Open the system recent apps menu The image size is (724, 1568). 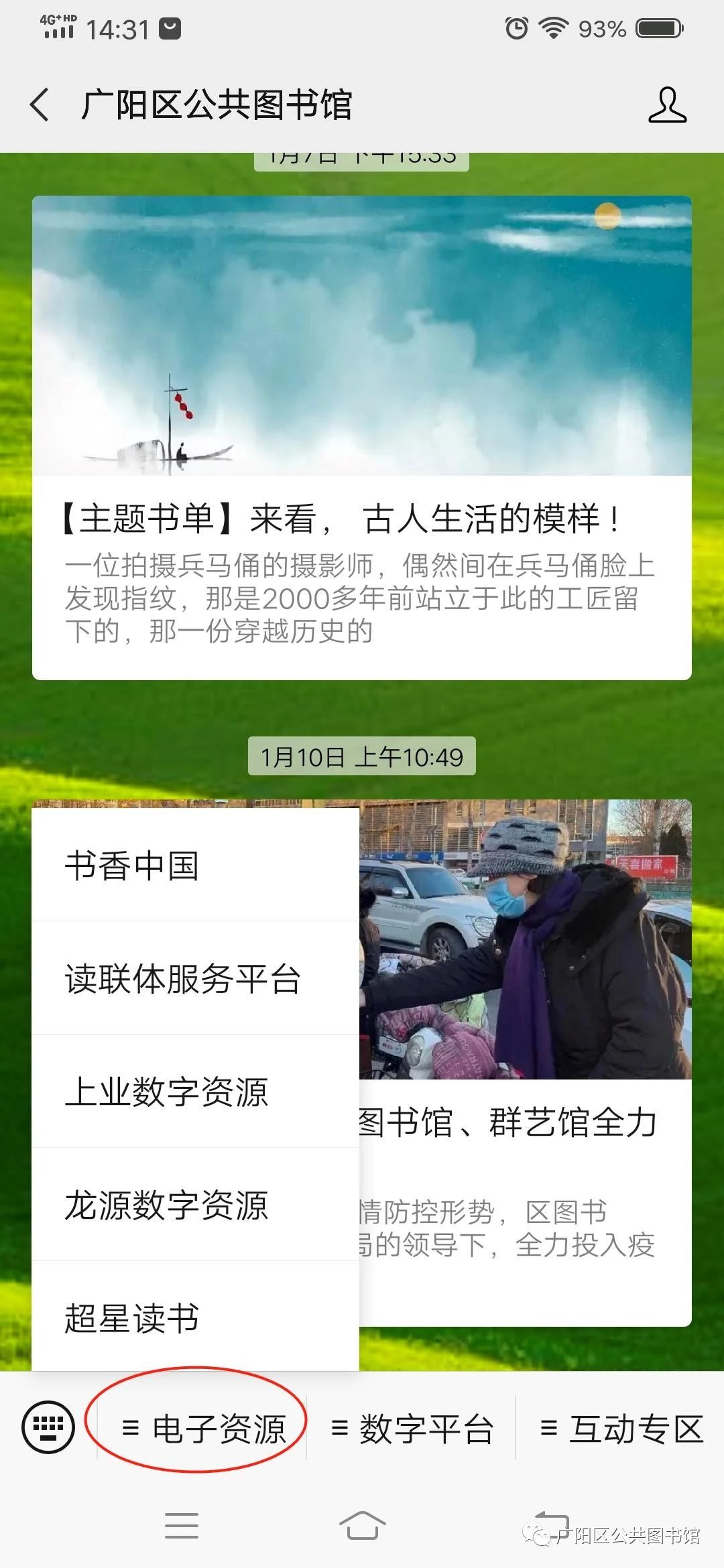coord(182,1526)
